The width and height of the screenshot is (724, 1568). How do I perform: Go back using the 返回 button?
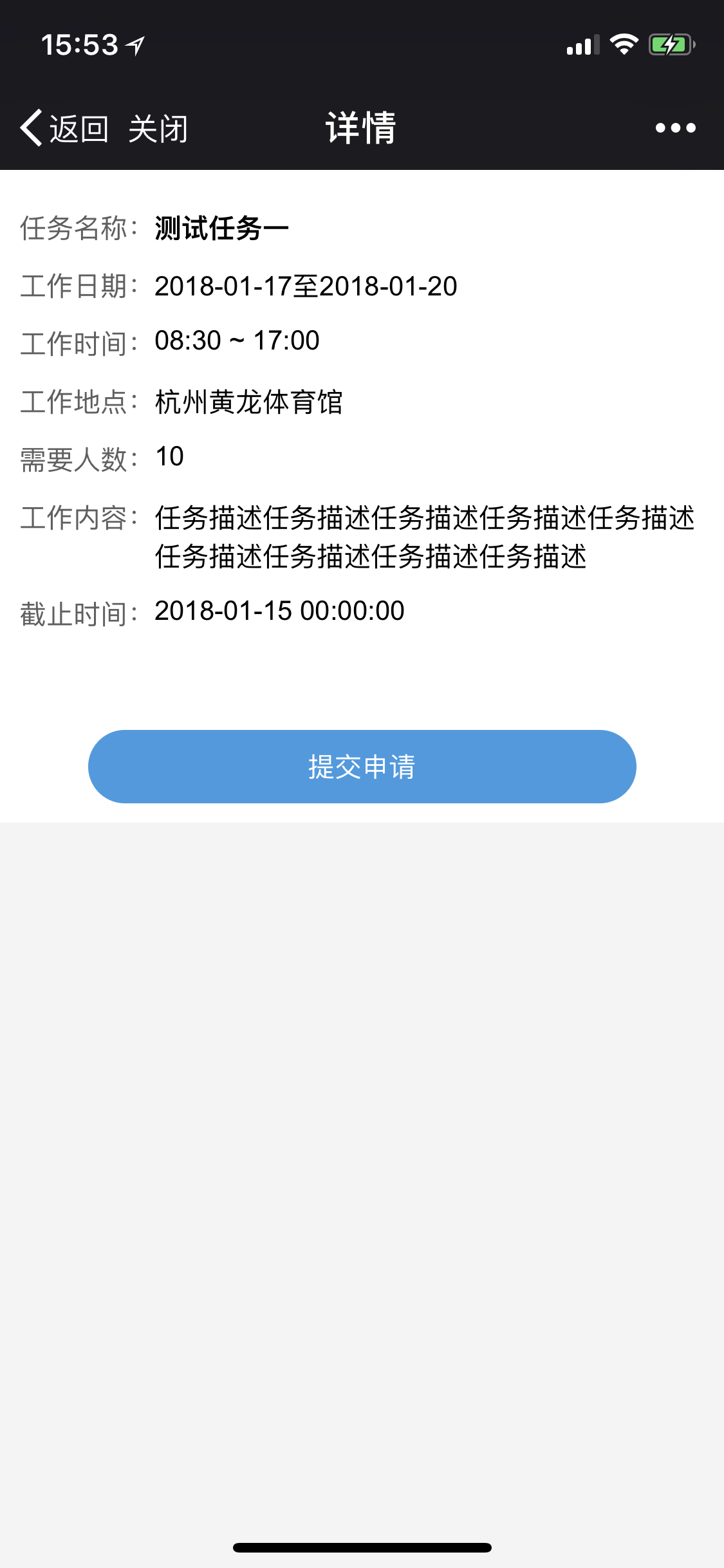pyautogui.click(x=64, y=128)
